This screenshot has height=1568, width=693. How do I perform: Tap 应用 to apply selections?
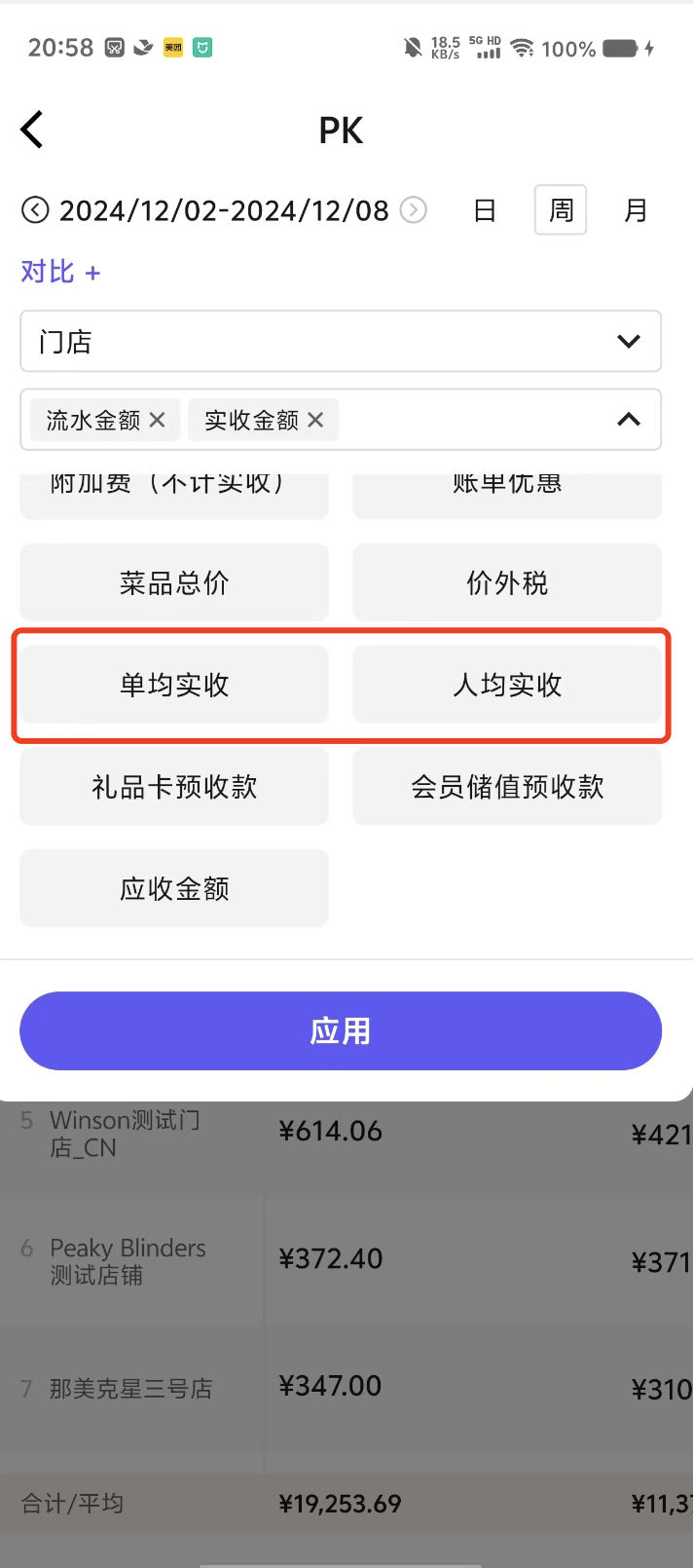[x=341, y=1030]
